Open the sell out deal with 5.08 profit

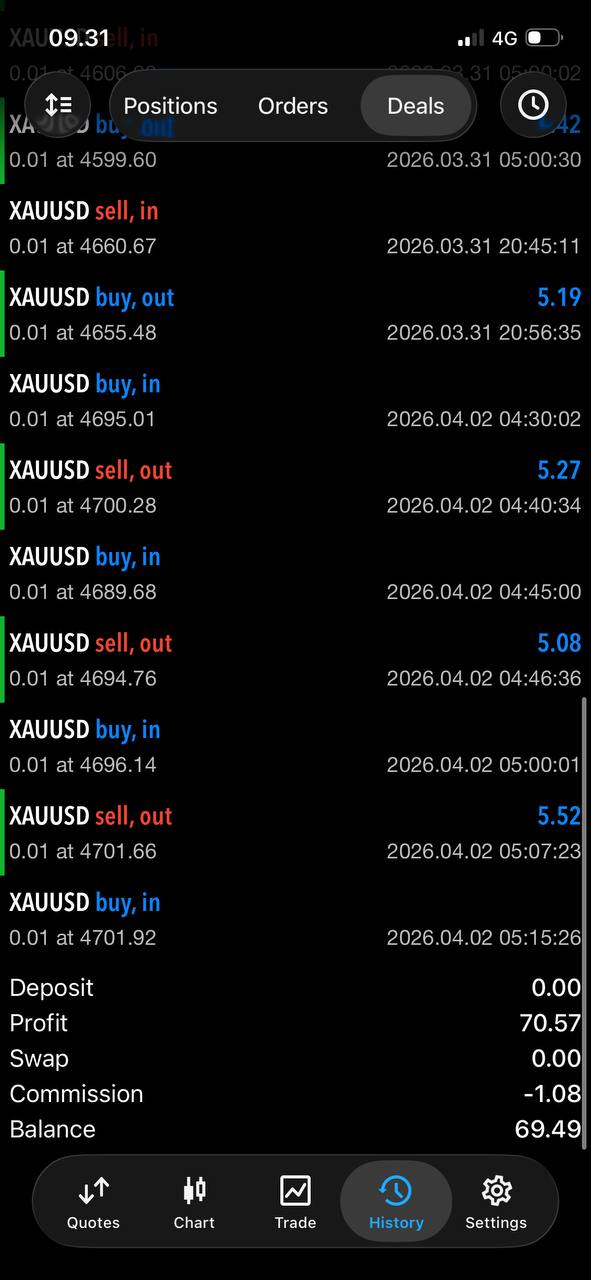click(295, 660)
